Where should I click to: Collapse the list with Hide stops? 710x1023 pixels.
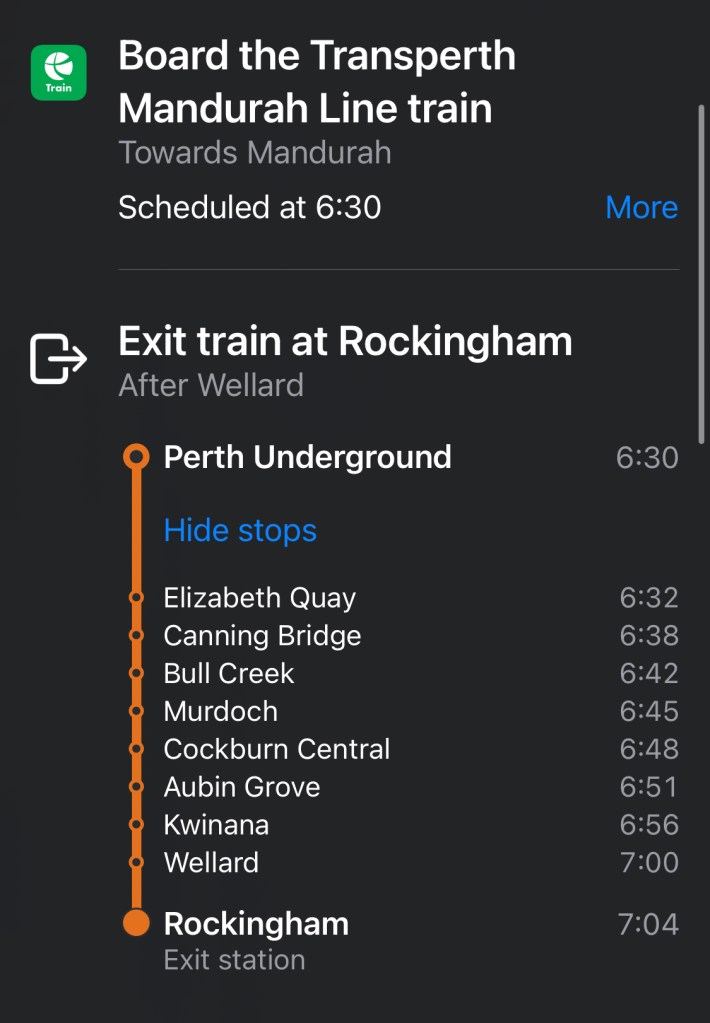click(240, 530)
